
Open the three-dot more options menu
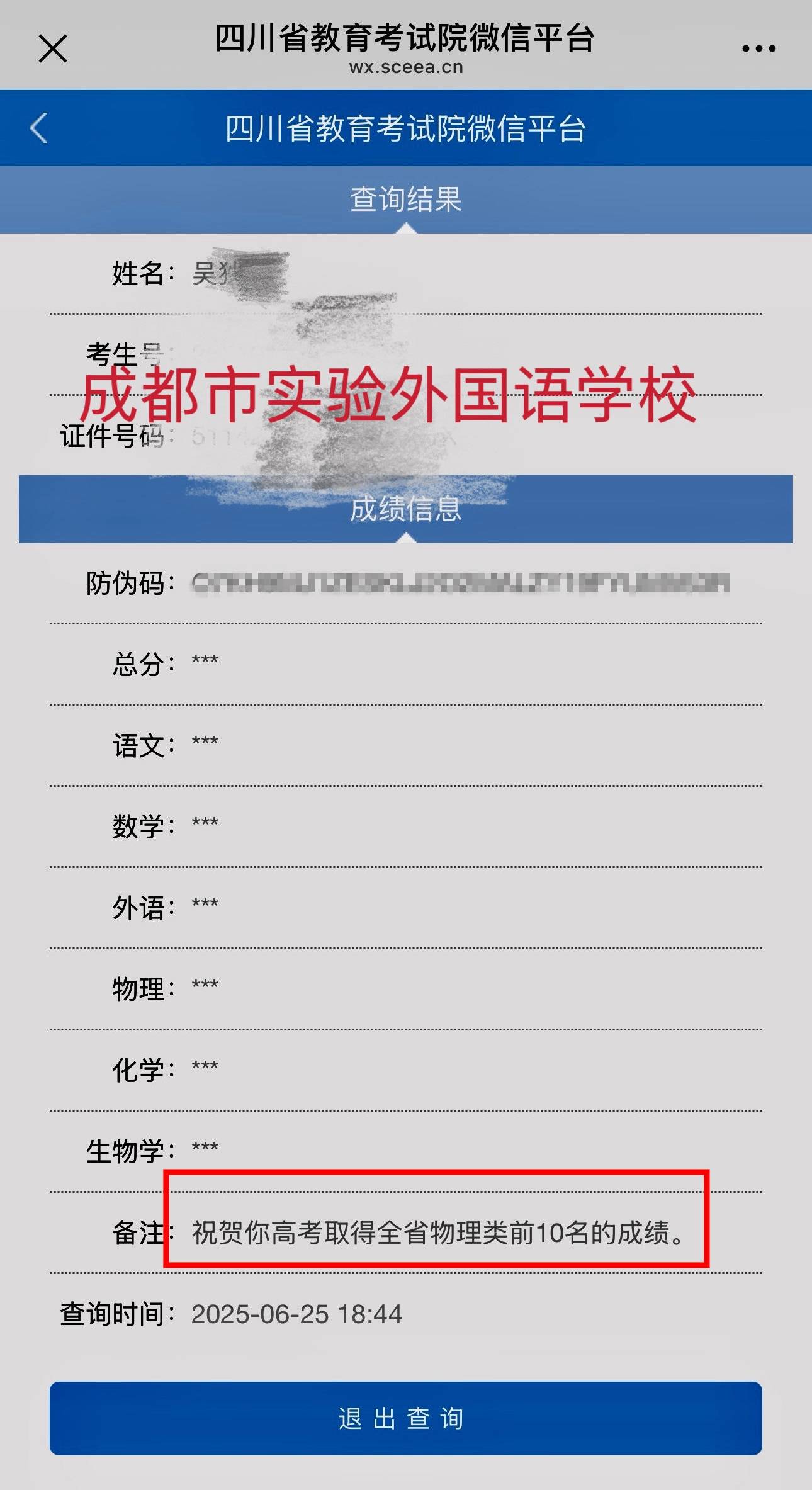[x=758, y=48]
